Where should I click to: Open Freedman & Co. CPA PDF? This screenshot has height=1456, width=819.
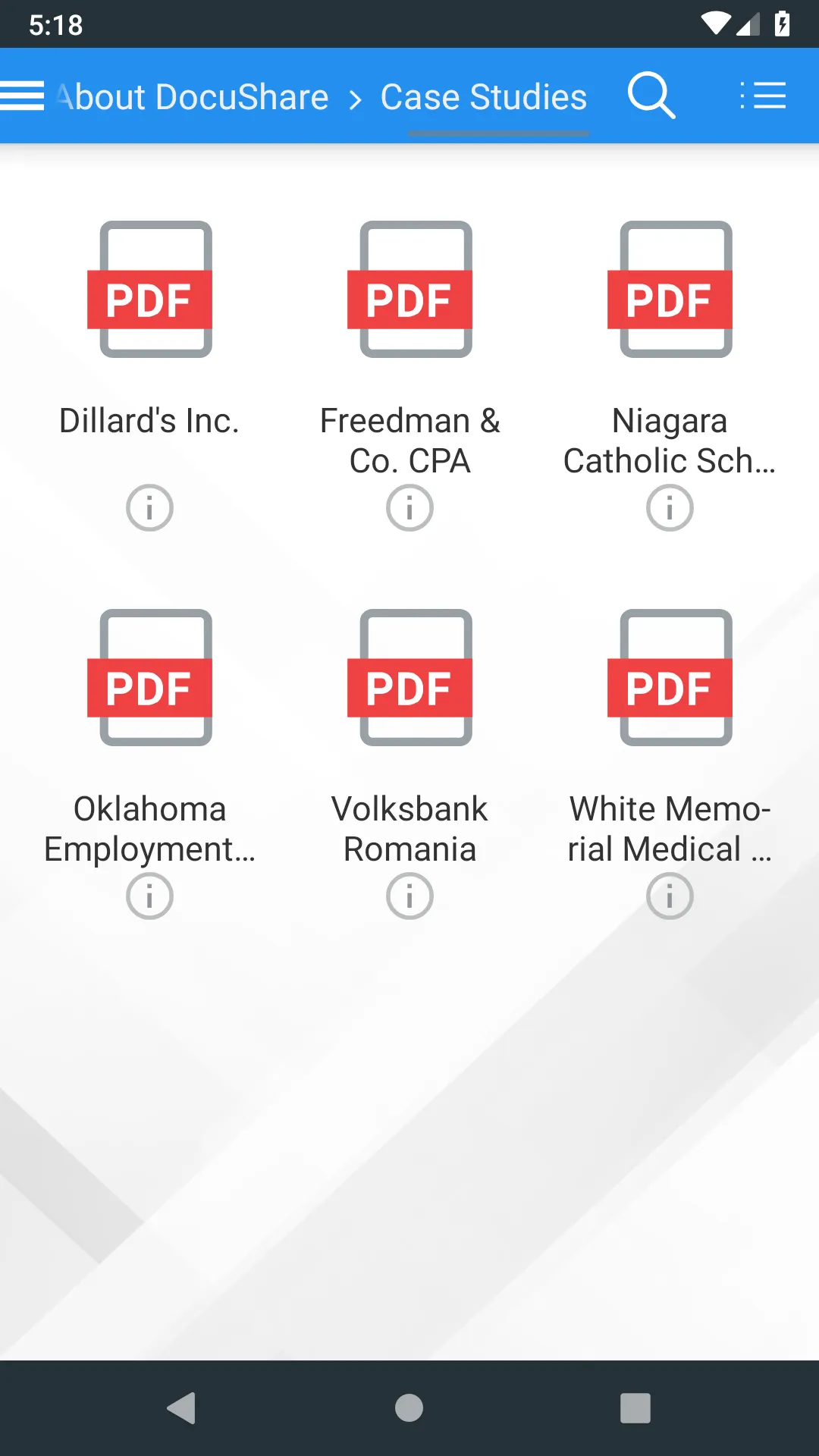(x=409, y=289)
